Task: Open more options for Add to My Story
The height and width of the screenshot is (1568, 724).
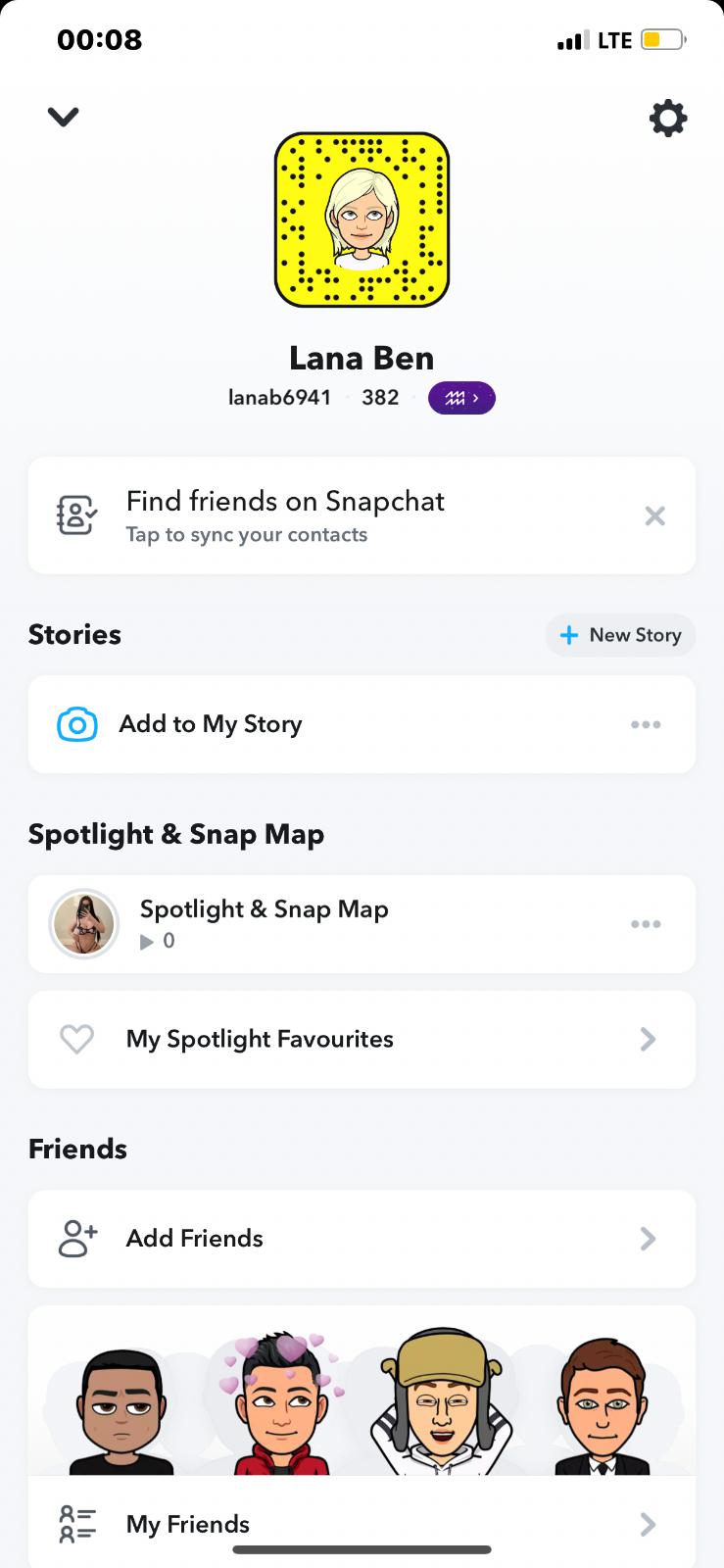Action: pos(646,724)
